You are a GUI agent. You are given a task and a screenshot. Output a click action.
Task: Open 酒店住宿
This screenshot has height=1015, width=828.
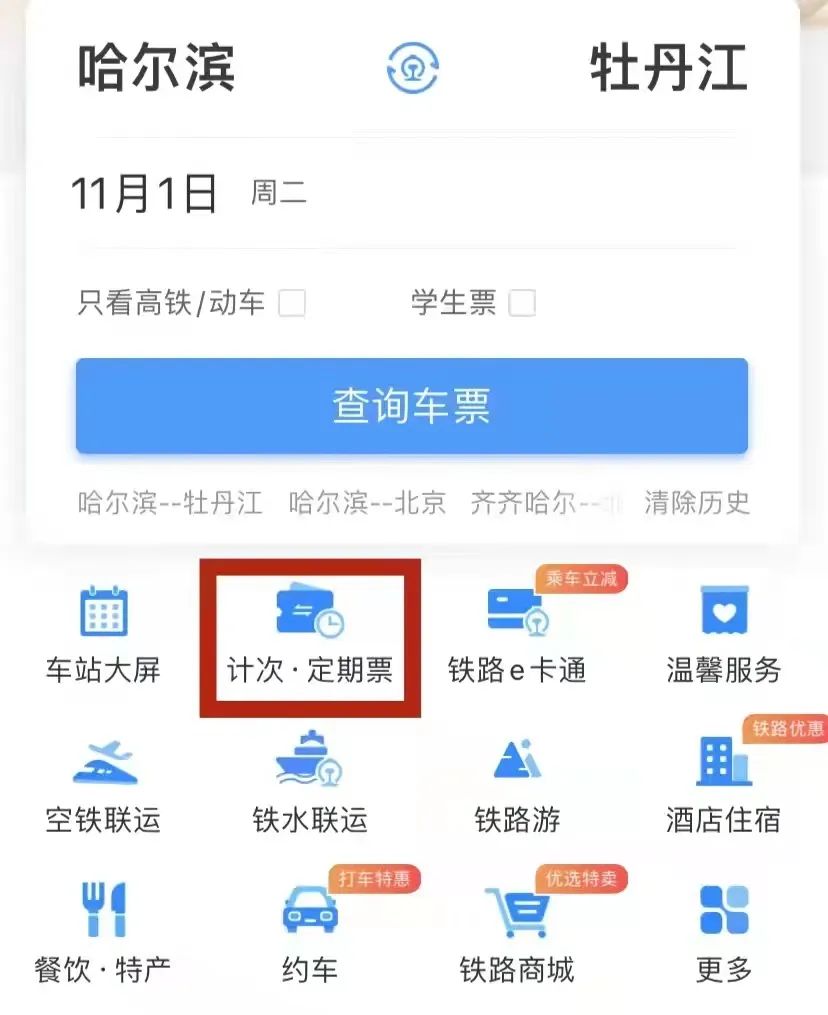pyautogui.click(x=724, y=786)
